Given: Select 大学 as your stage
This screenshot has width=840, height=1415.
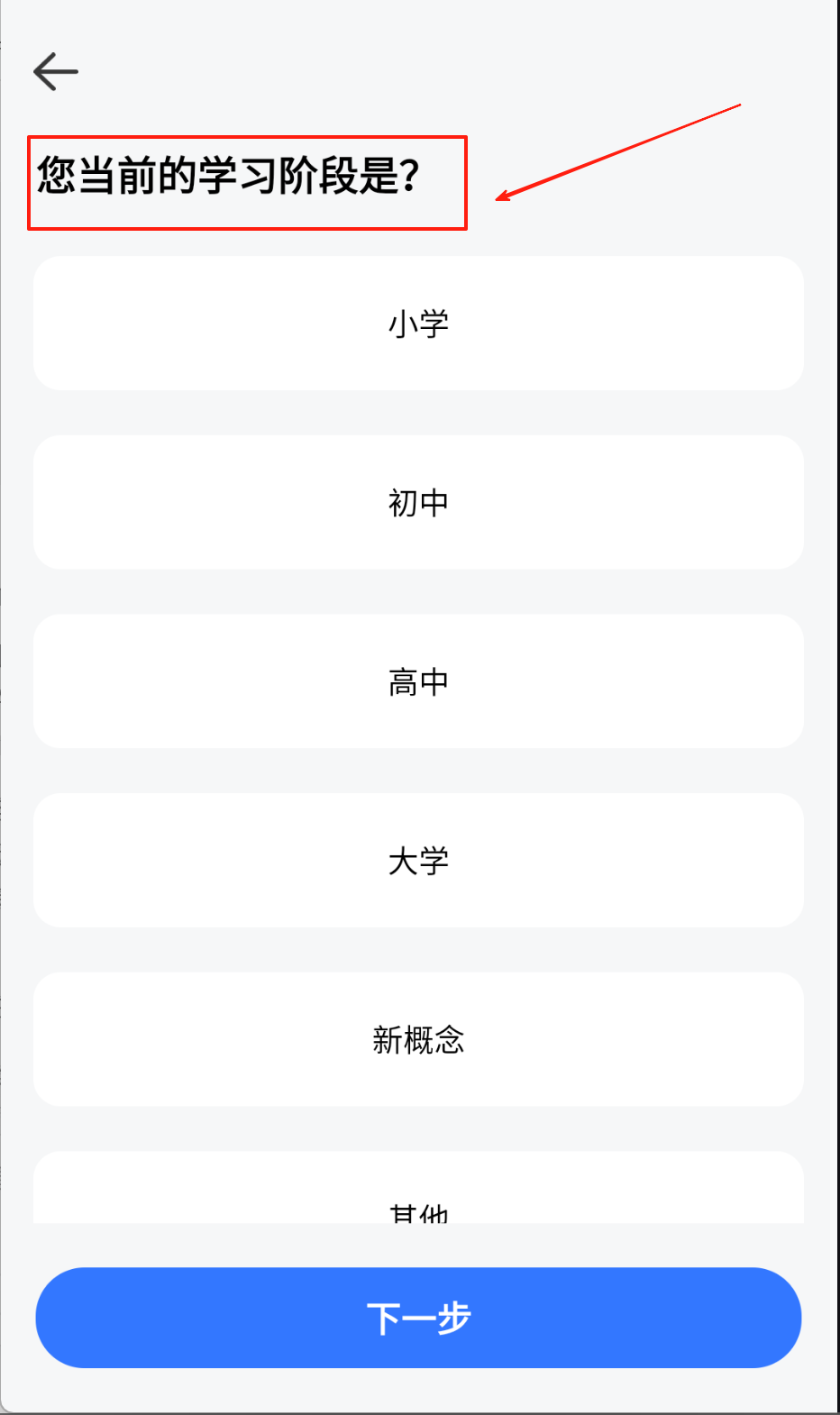Looking at the screenshot, I should tap(418, 860).
